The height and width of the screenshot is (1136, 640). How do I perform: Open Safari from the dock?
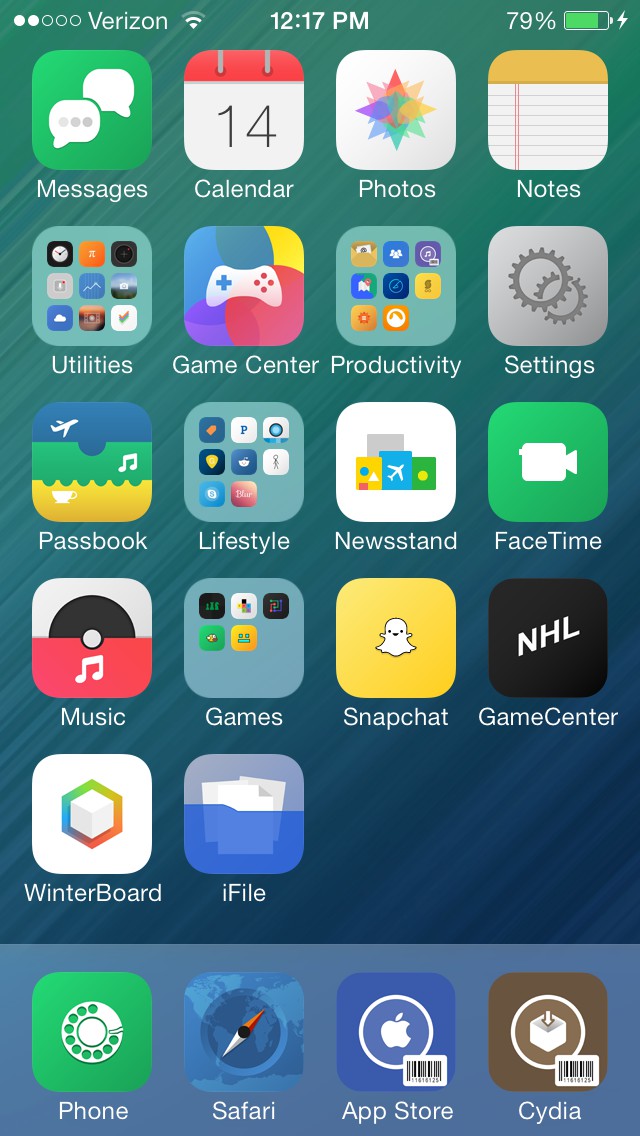point(244,1032)
